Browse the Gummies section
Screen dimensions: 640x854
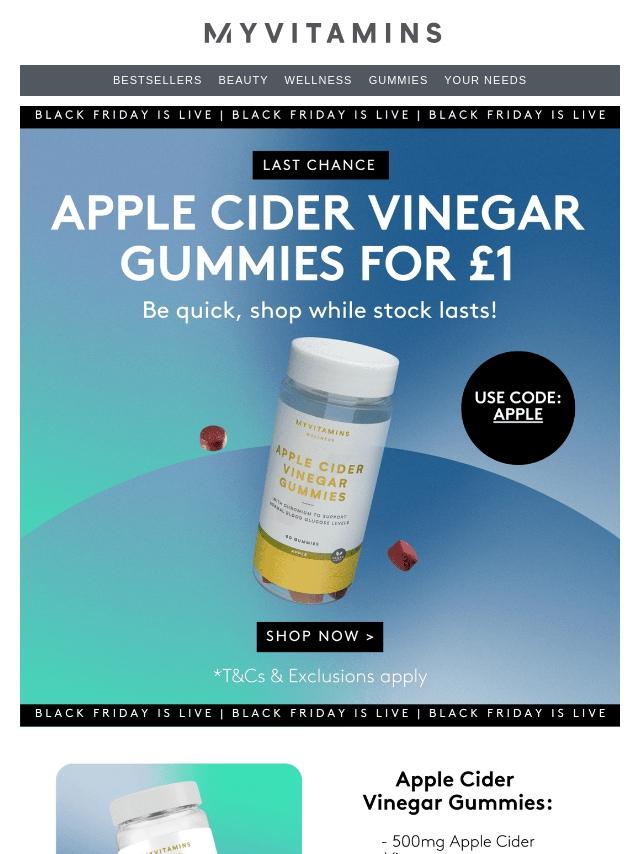click(x=398, y=80)
